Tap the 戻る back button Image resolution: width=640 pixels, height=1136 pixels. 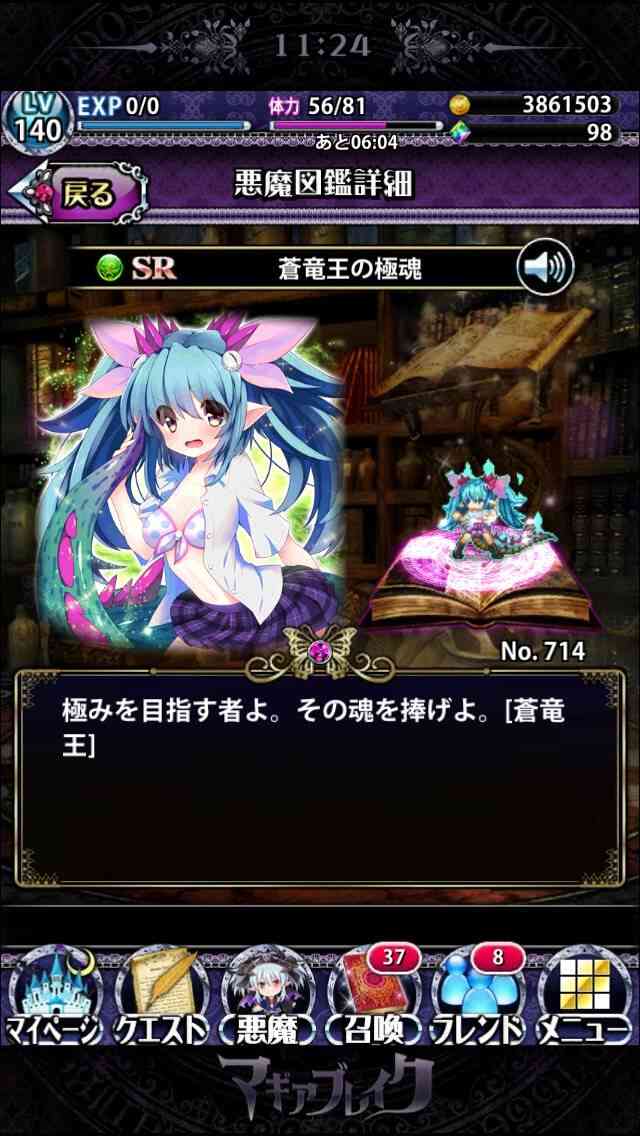pyautogui.click(x=78, y=193)
